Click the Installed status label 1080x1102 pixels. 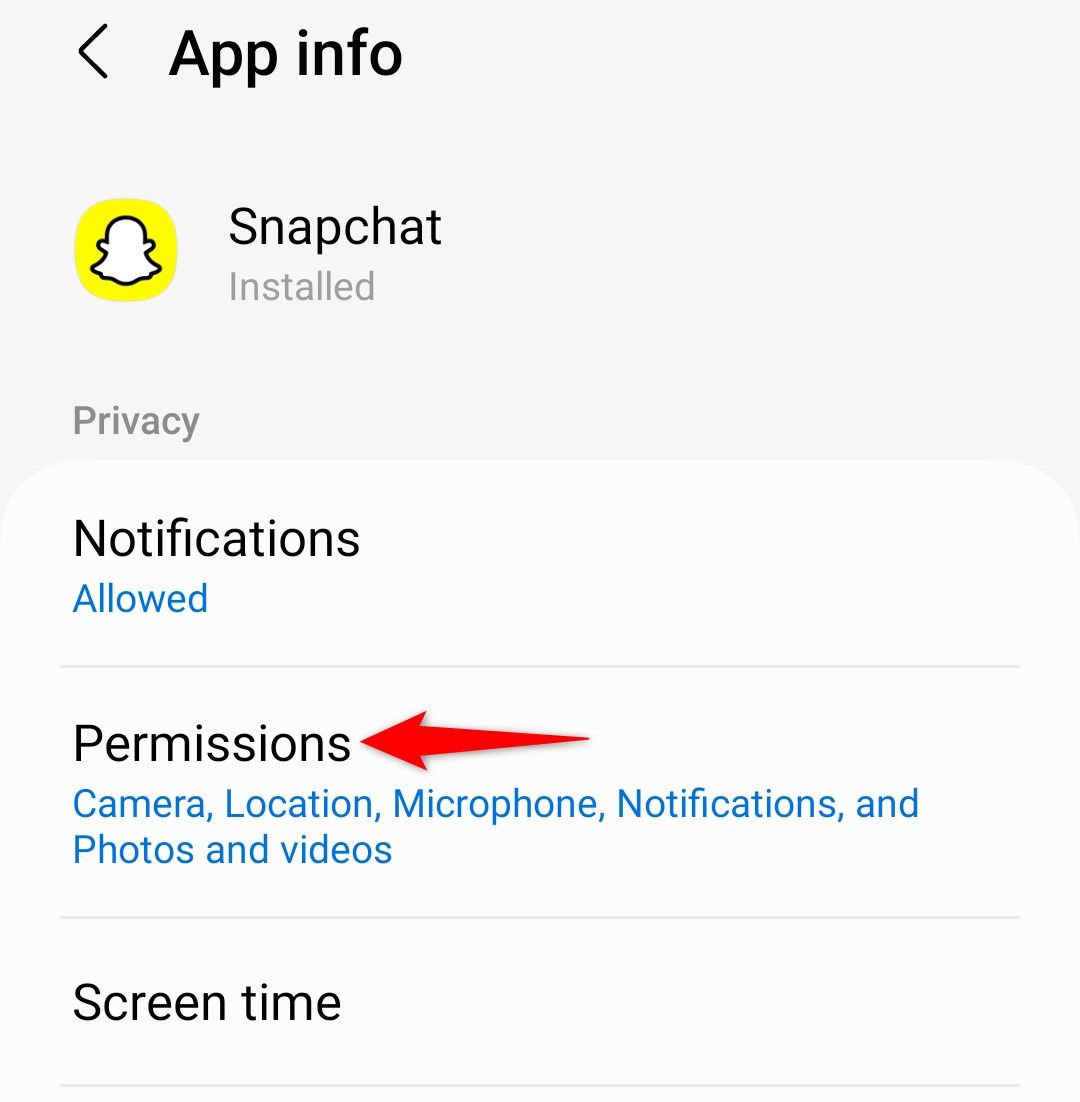point(301,287)
